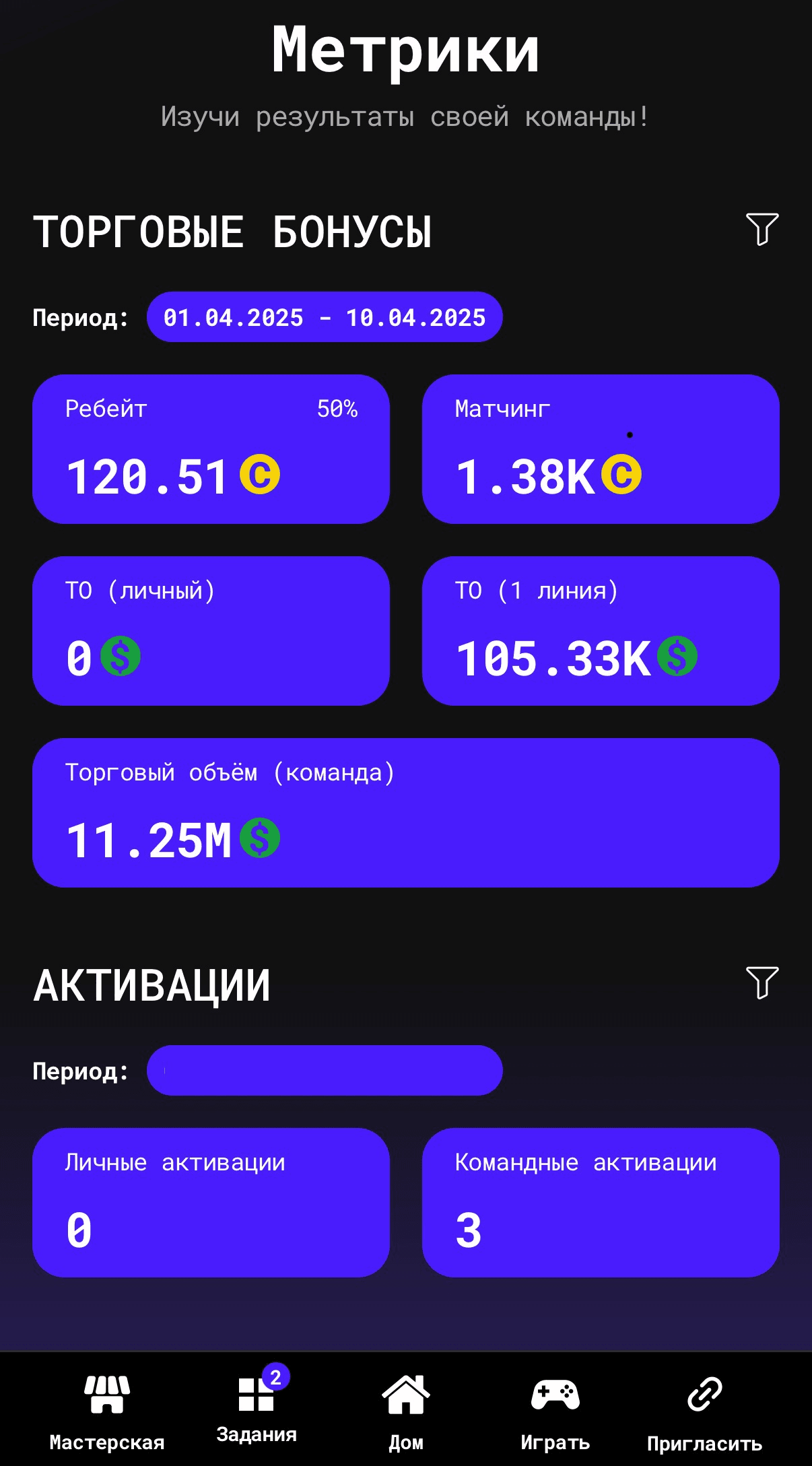Tap the ТО (личный) card
This screenshot has width=812, height=1466.
tap(213, 630)
